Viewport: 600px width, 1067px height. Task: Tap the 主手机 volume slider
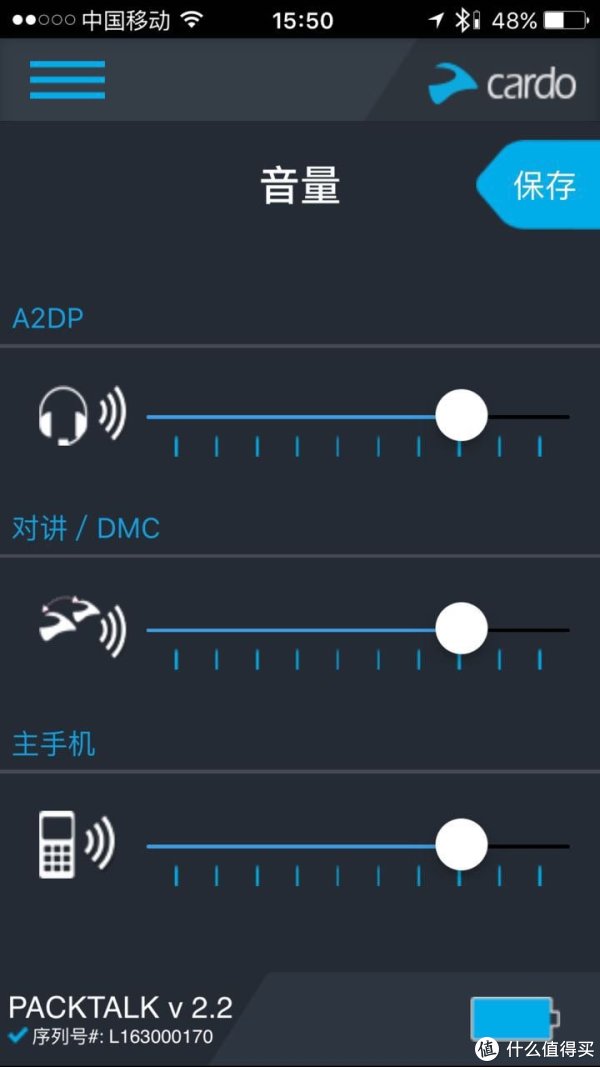pos(358,846)
